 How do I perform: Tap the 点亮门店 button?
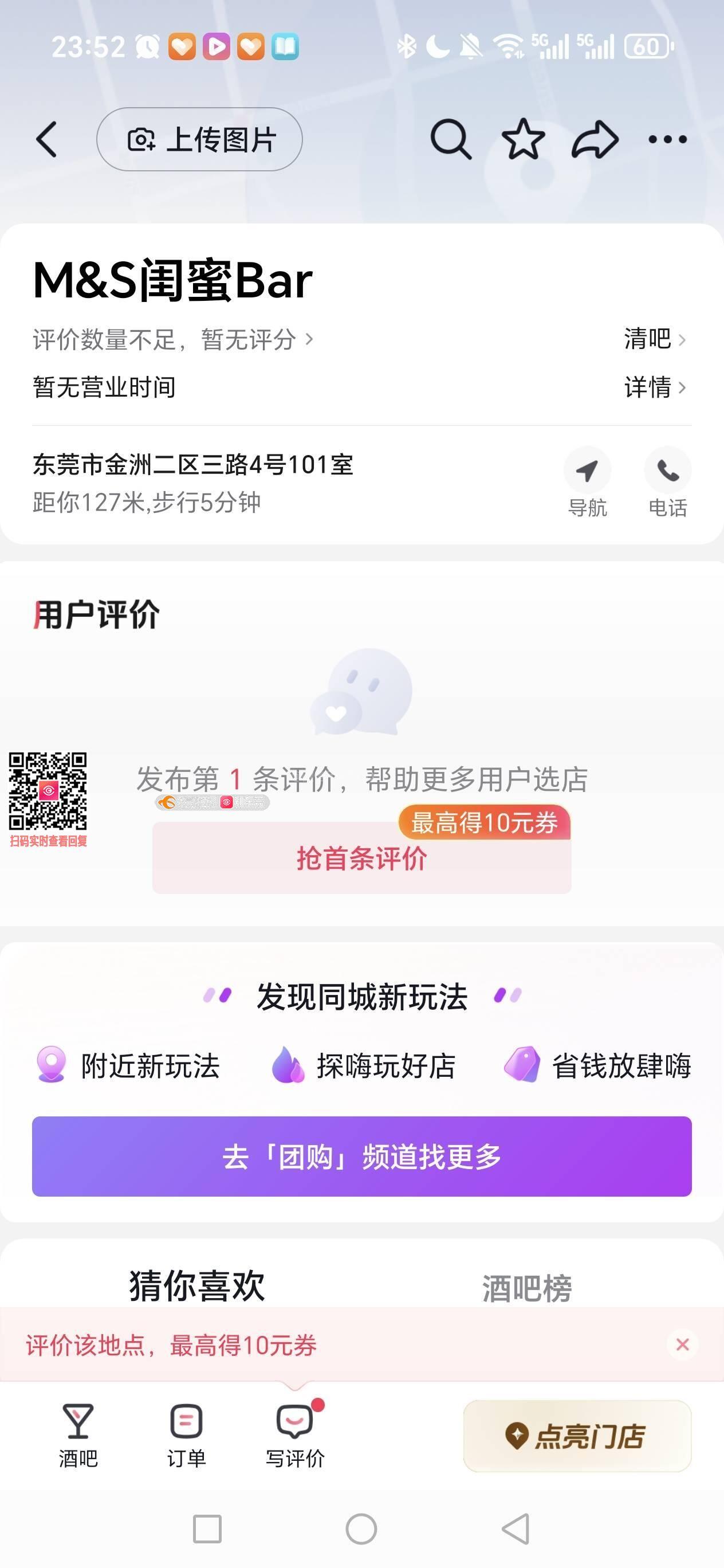pos(577,1436)
